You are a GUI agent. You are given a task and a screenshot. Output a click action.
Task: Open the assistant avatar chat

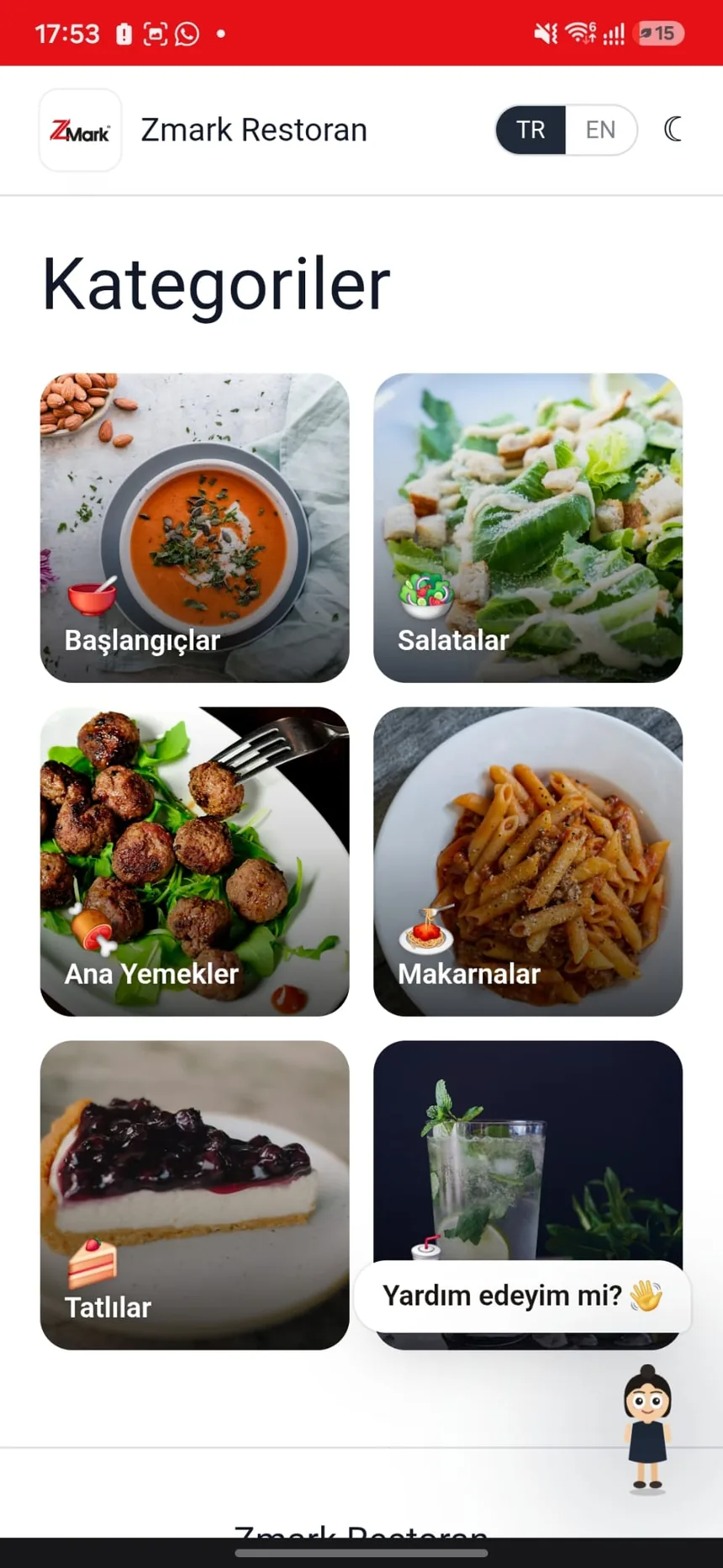(647, 1429)
